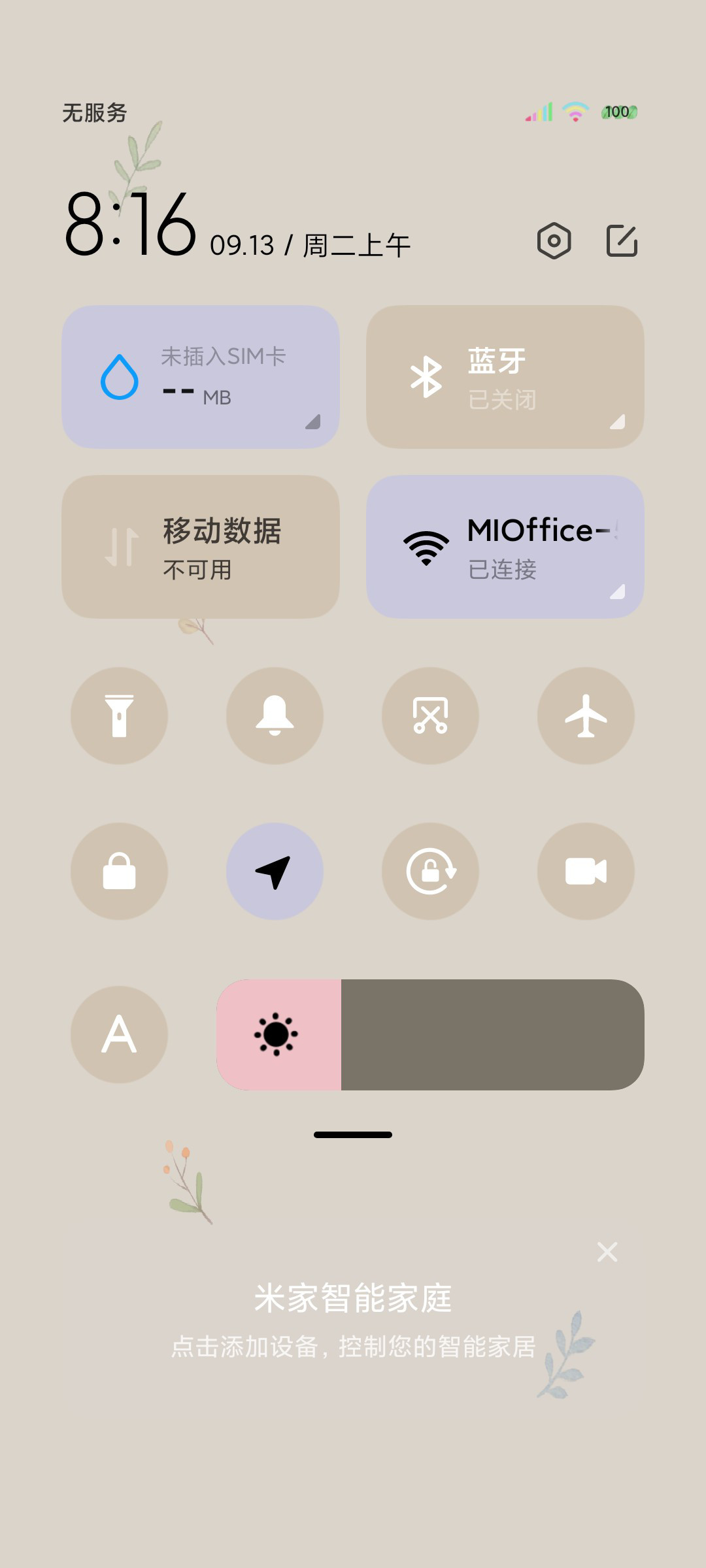Toggle the mobile data (移动数据) tile
The width and height of the screenshot is (706, 1568).
(x=201, y=547)
